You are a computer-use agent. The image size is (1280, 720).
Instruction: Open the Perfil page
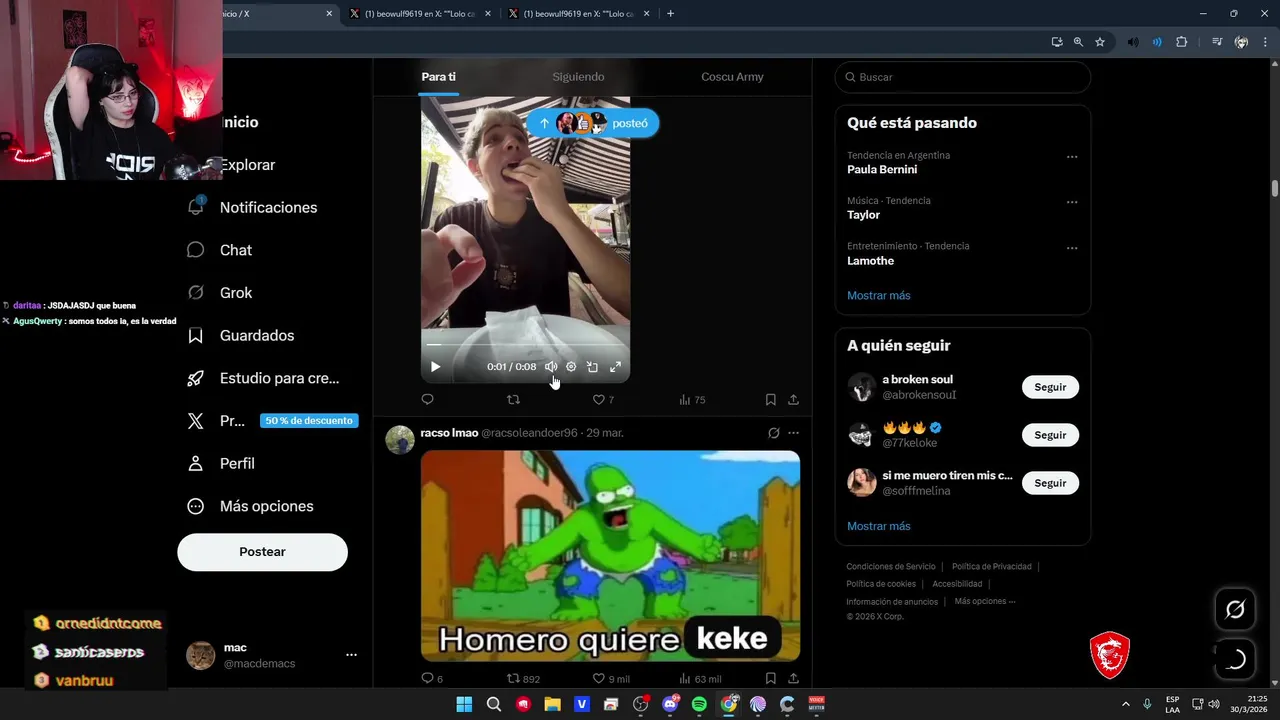(x=237, y=464)
